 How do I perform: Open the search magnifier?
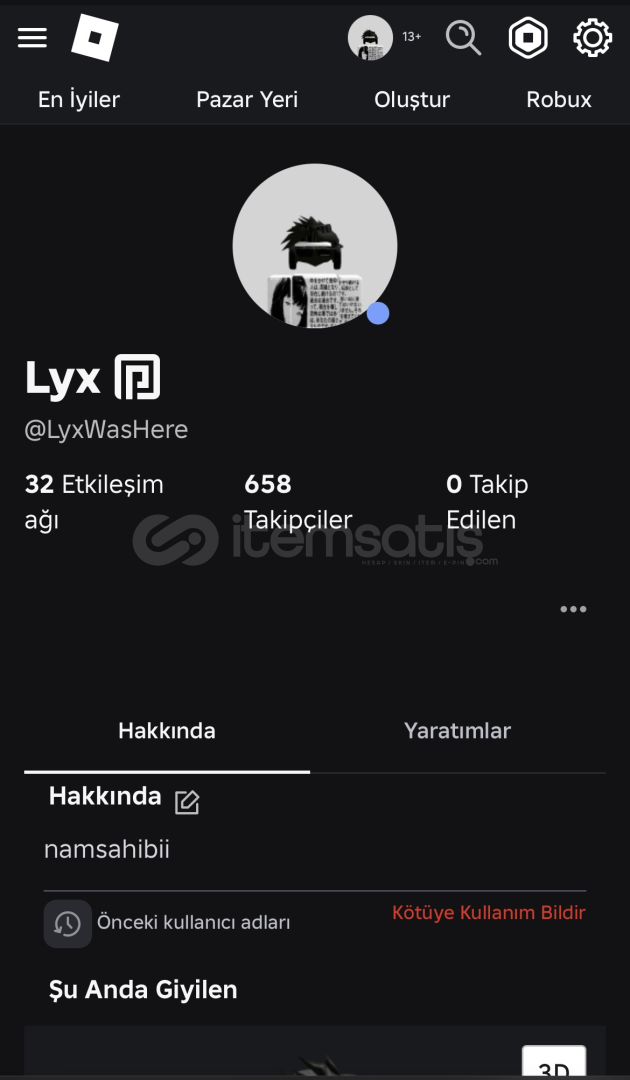click(463, 38)
